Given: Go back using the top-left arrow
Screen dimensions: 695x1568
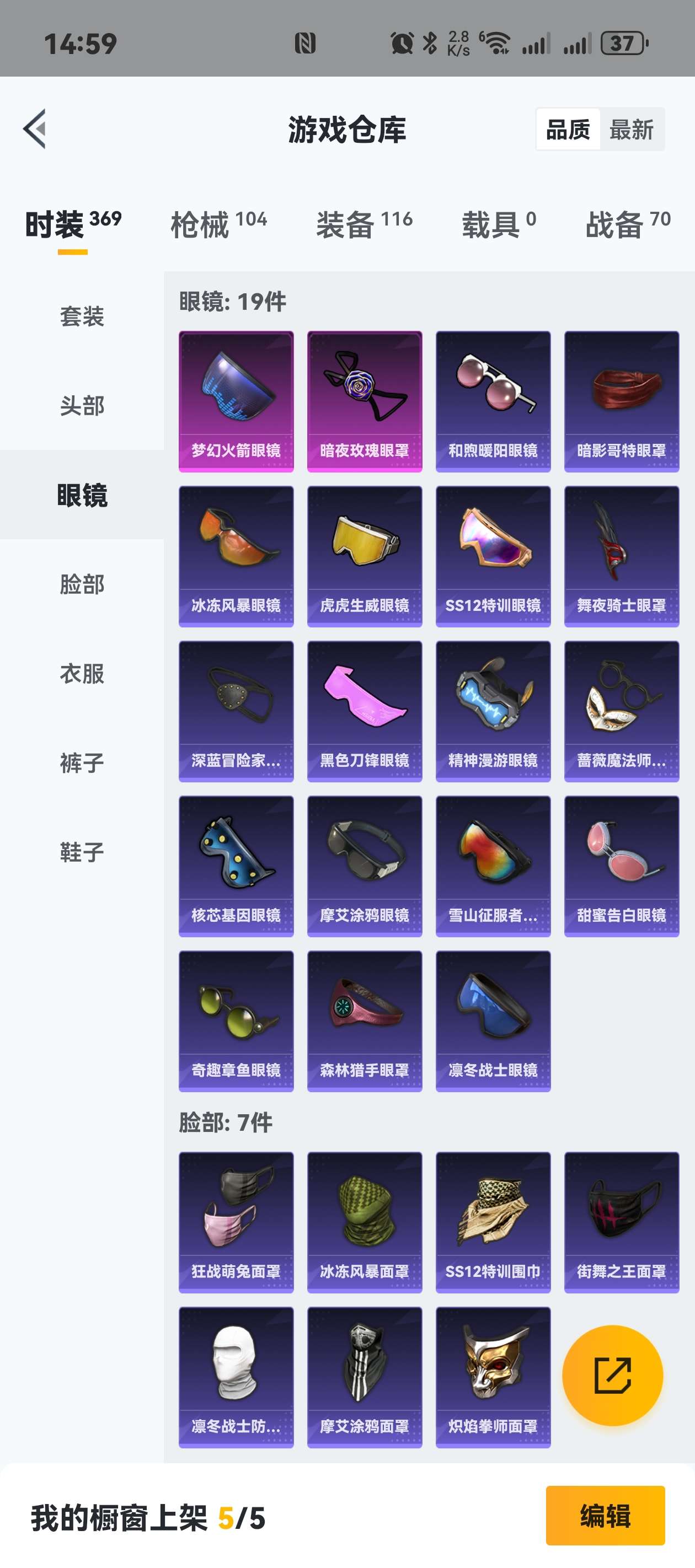Looking at the screenshot, I should point(35,128).
